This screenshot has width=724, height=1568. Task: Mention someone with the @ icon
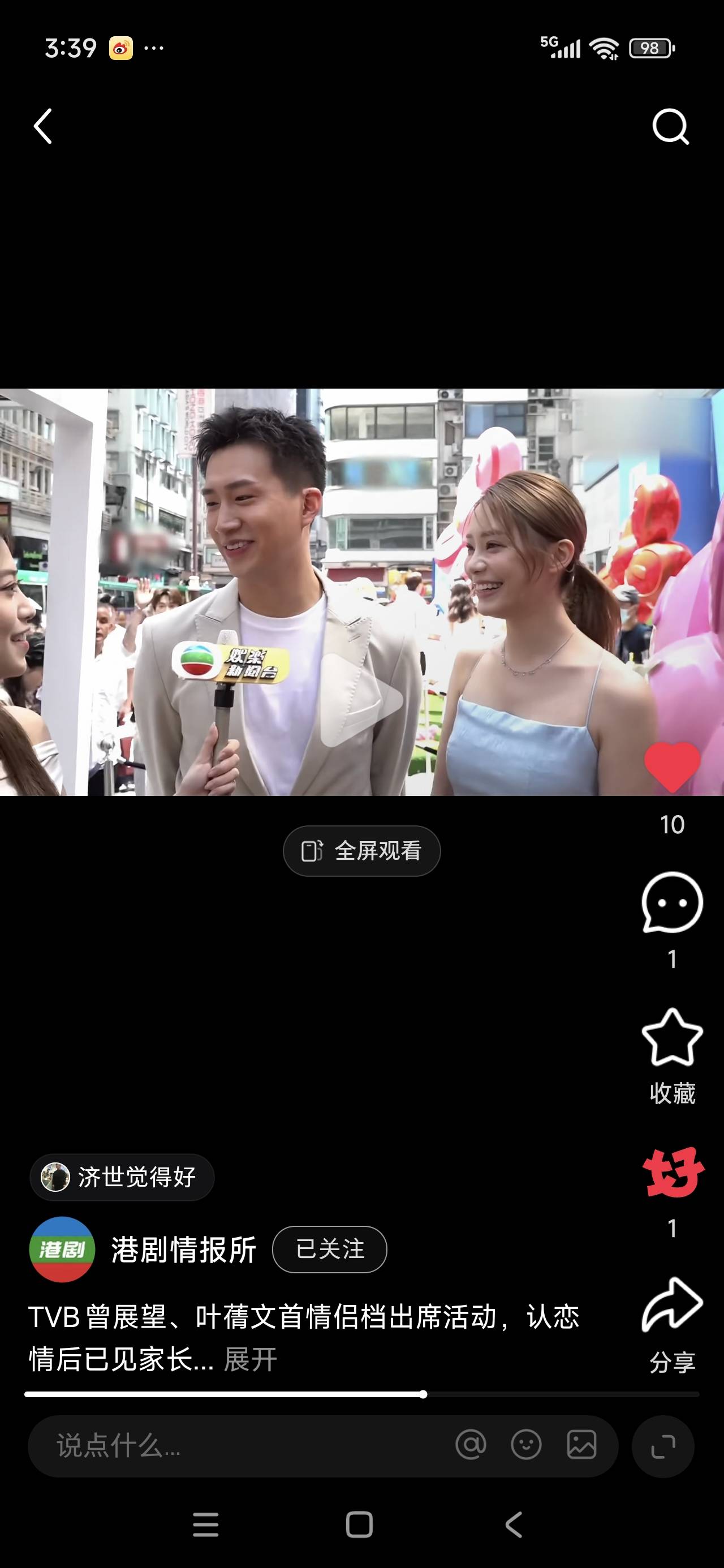tap(471, 1445)
